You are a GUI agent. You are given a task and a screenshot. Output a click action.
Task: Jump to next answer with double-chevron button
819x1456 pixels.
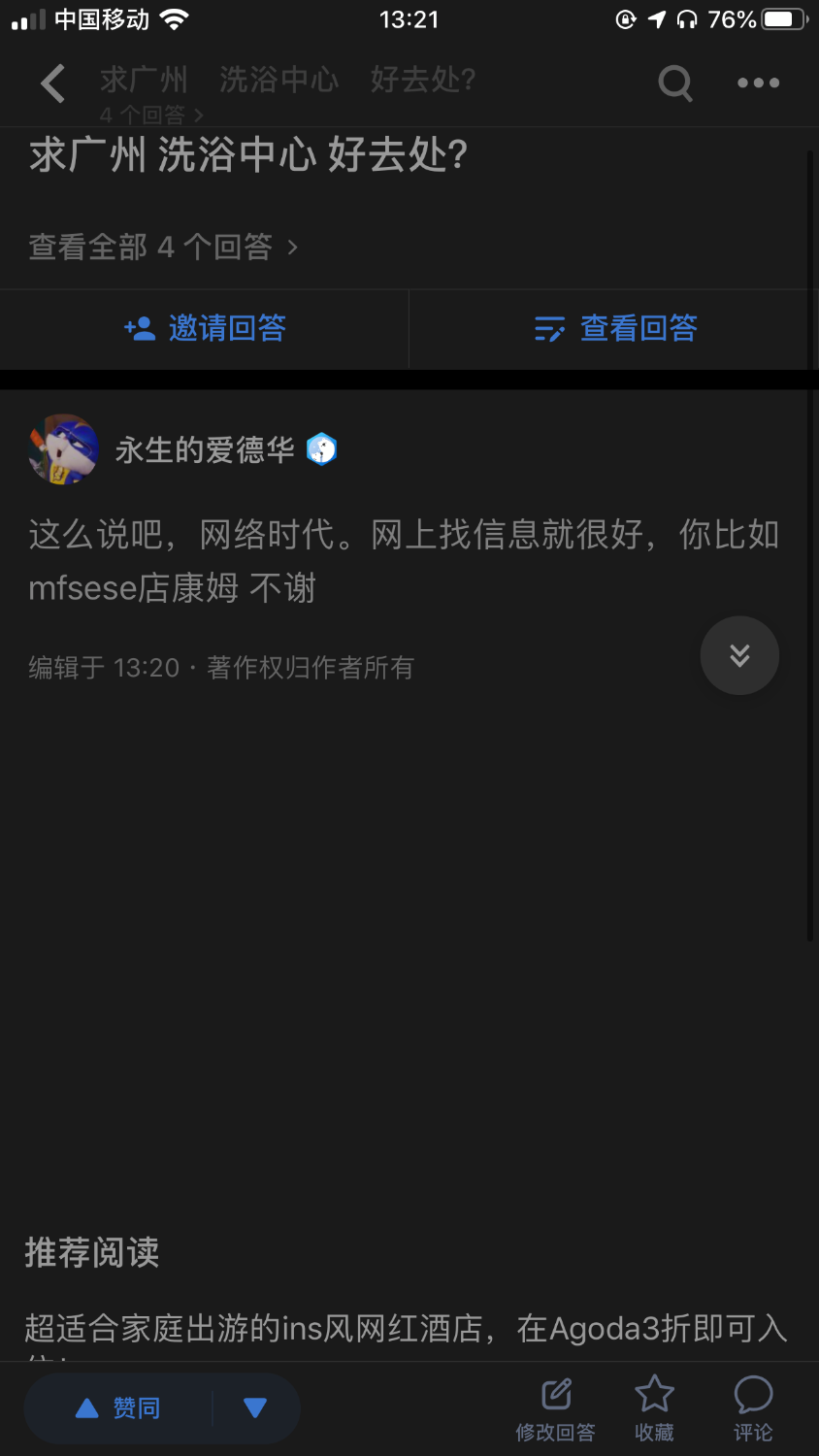coord(739,655)
